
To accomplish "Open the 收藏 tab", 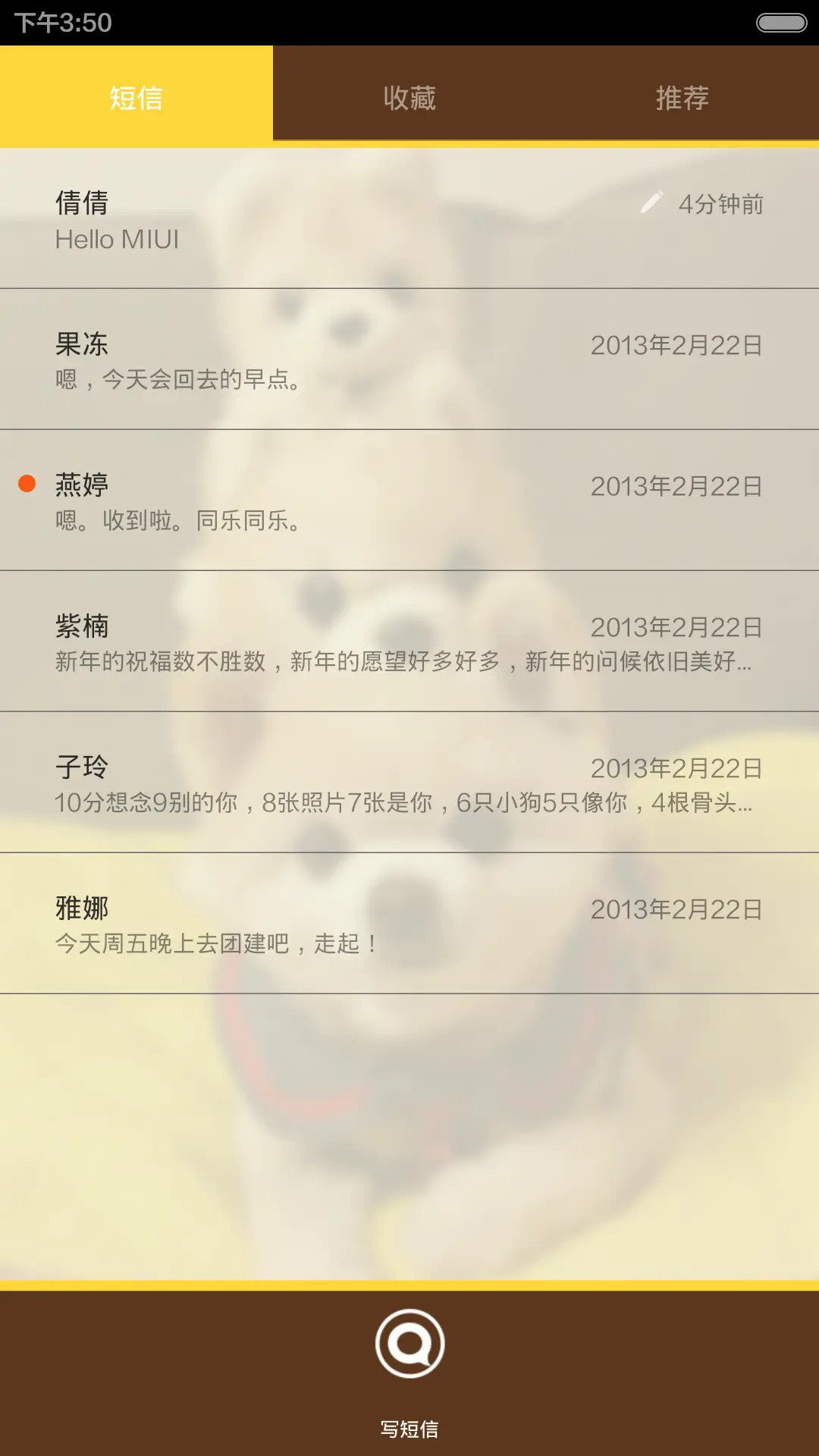I will coord(409,96).
